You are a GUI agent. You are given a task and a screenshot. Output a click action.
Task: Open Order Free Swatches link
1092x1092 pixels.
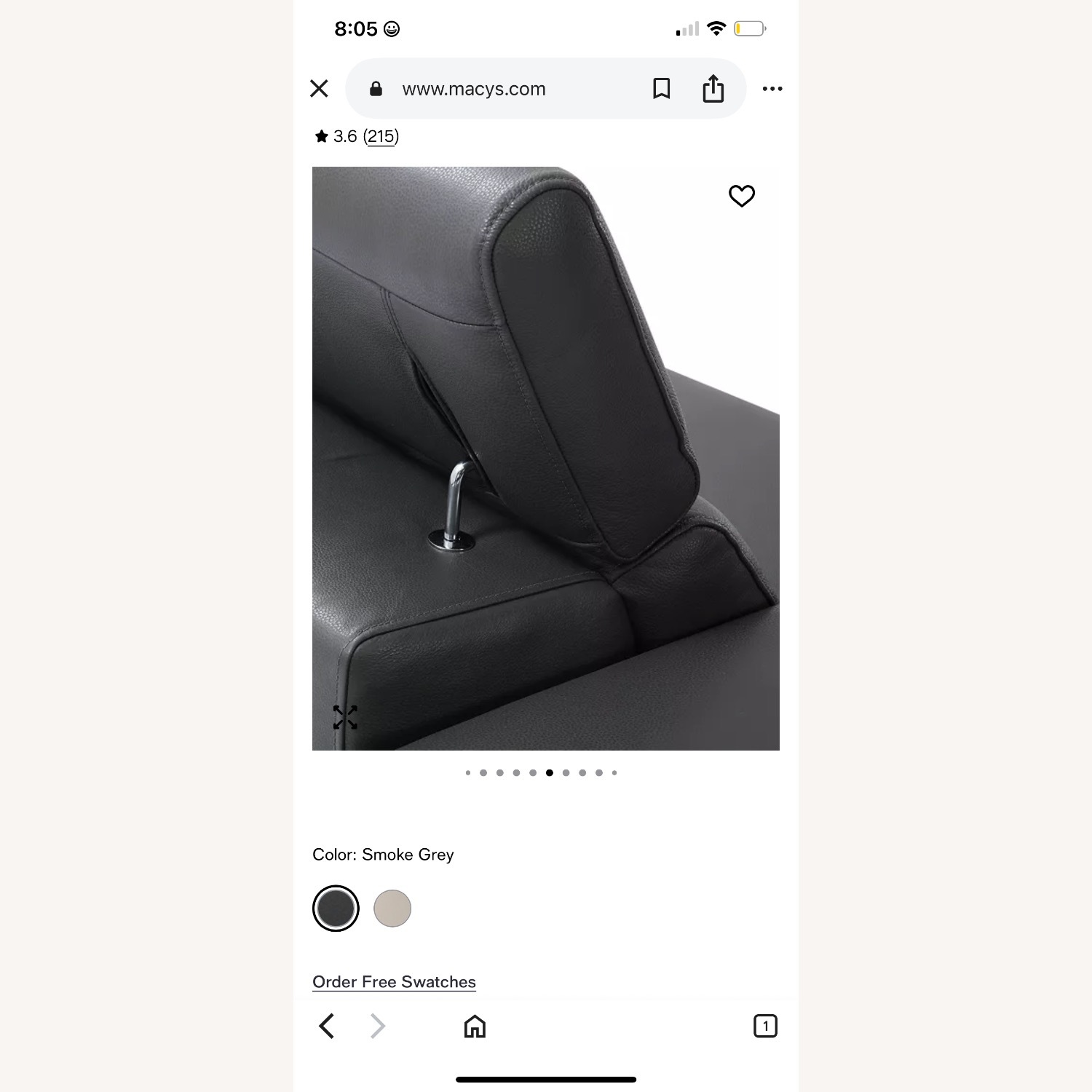point(394,981)
